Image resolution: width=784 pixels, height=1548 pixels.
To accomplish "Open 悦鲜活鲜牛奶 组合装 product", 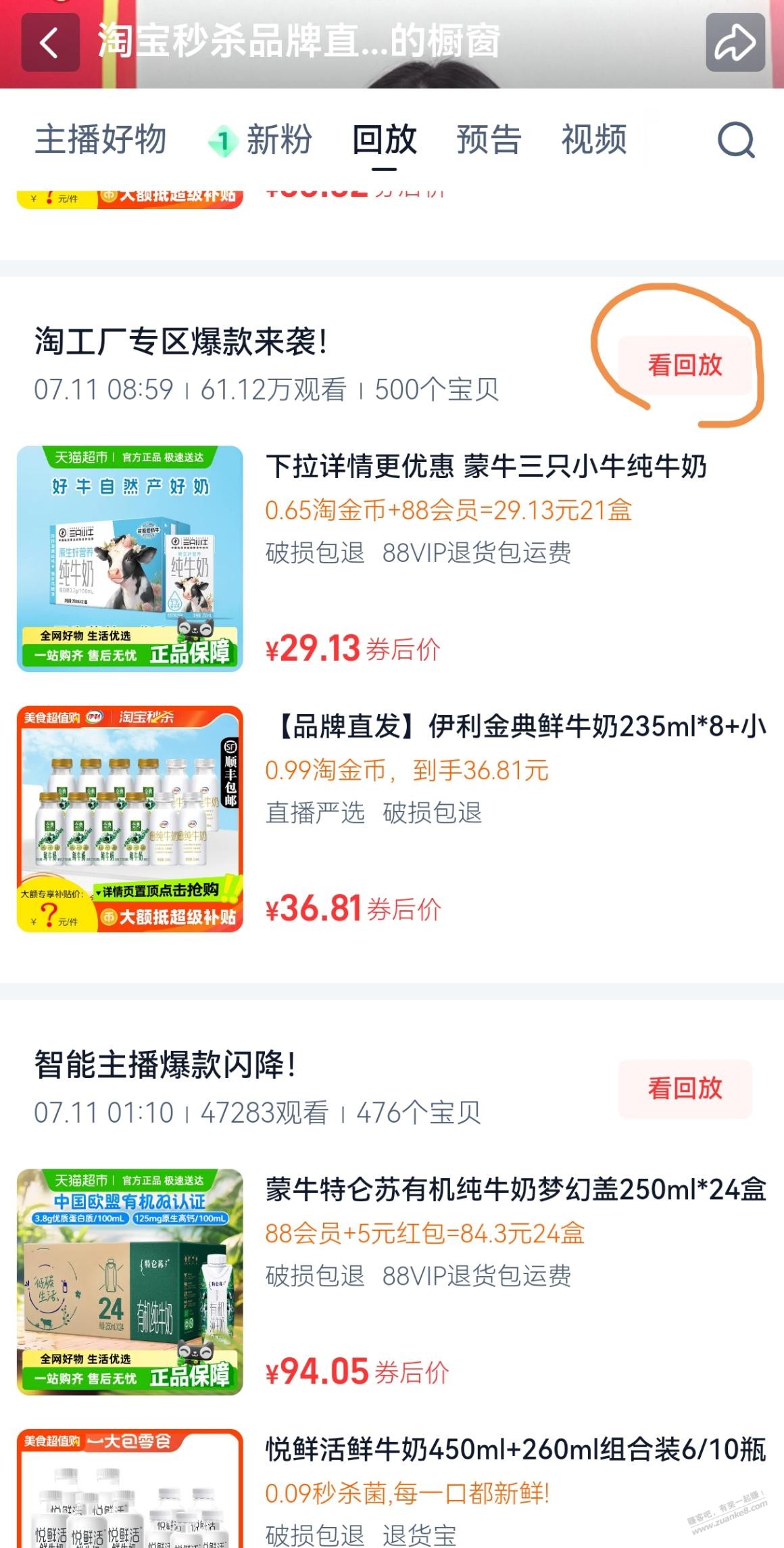I will (515, 1449).
